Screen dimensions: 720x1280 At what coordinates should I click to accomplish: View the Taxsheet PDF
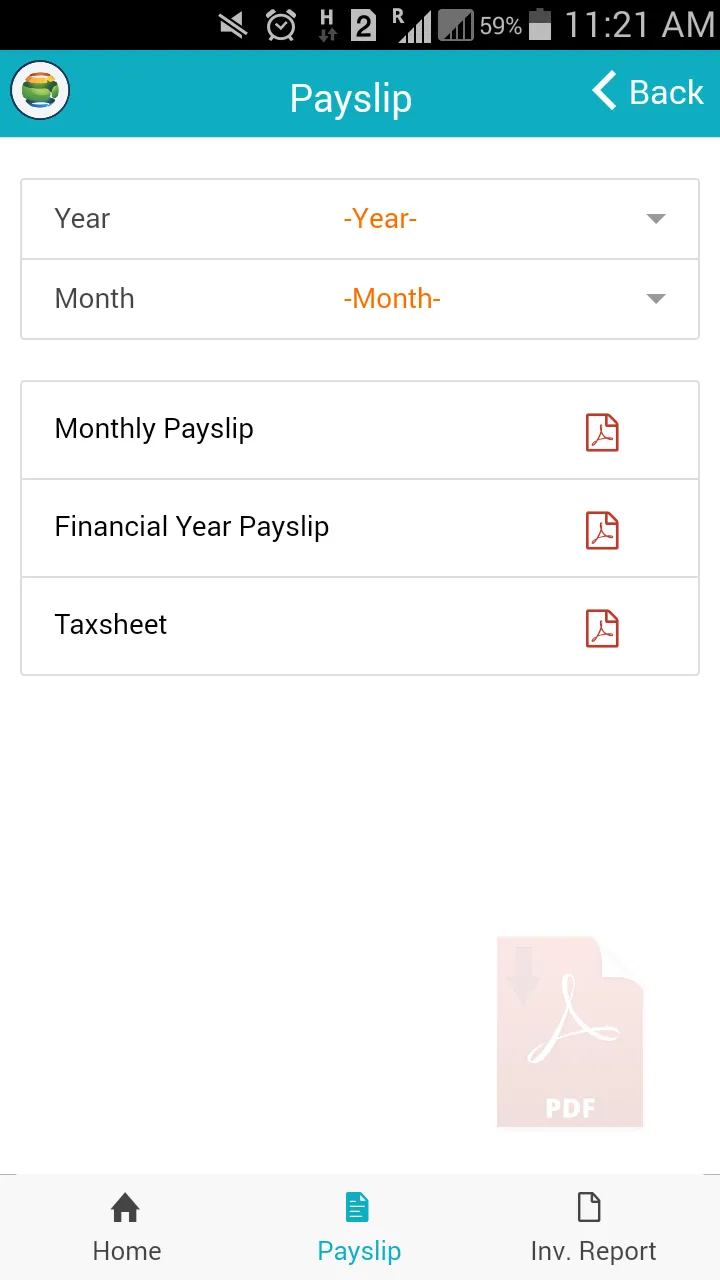point(602,628)
